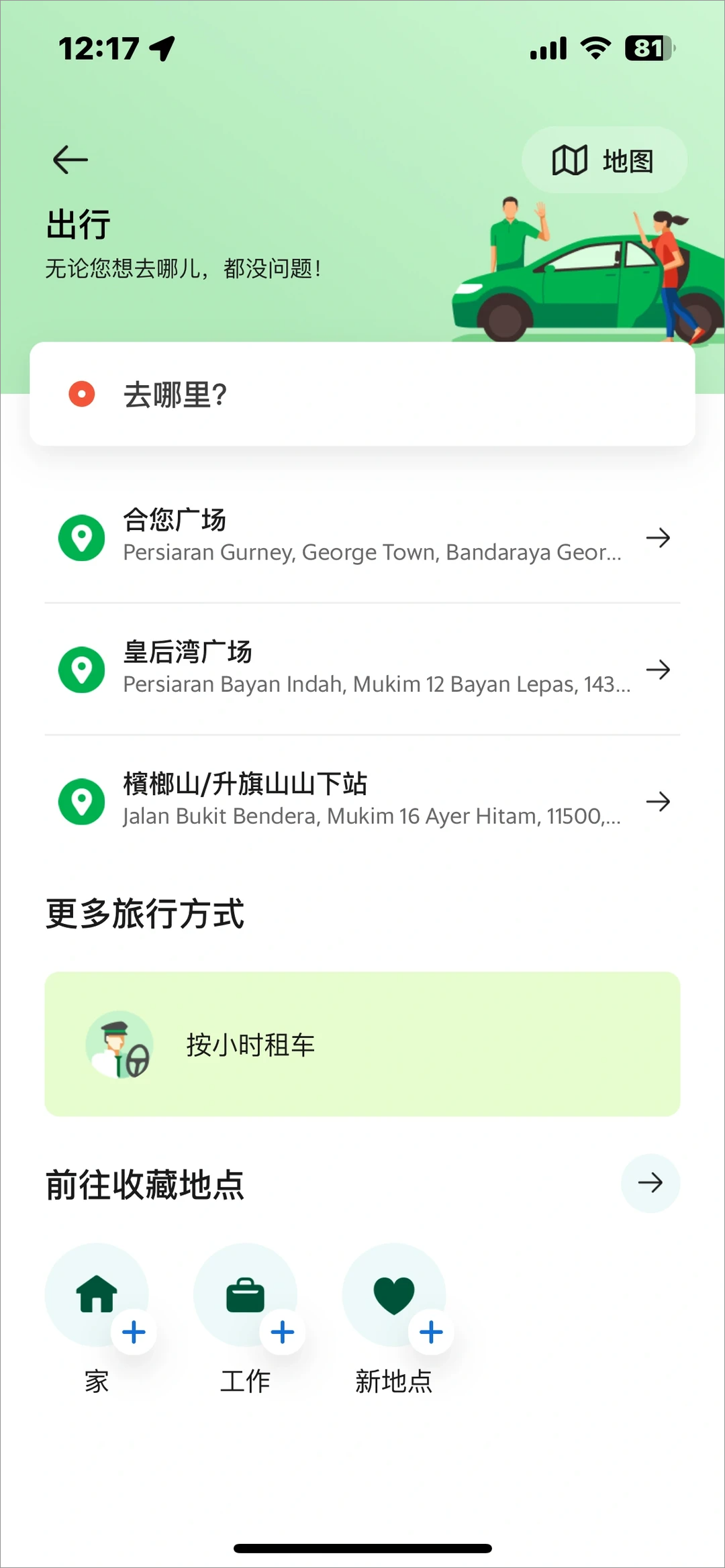
Task: Select 合您广场 as destination
Action: coord(362,537)
